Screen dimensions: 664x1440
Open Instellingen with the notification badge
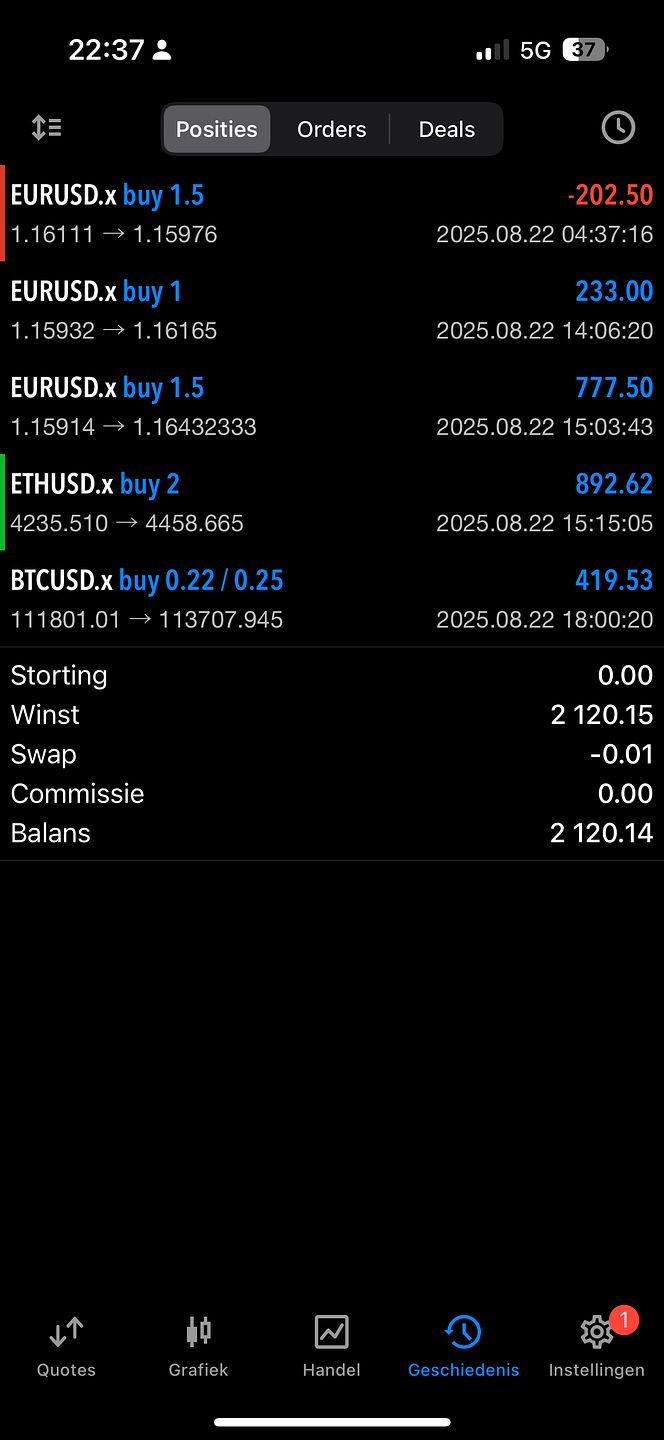(597, 1346)
